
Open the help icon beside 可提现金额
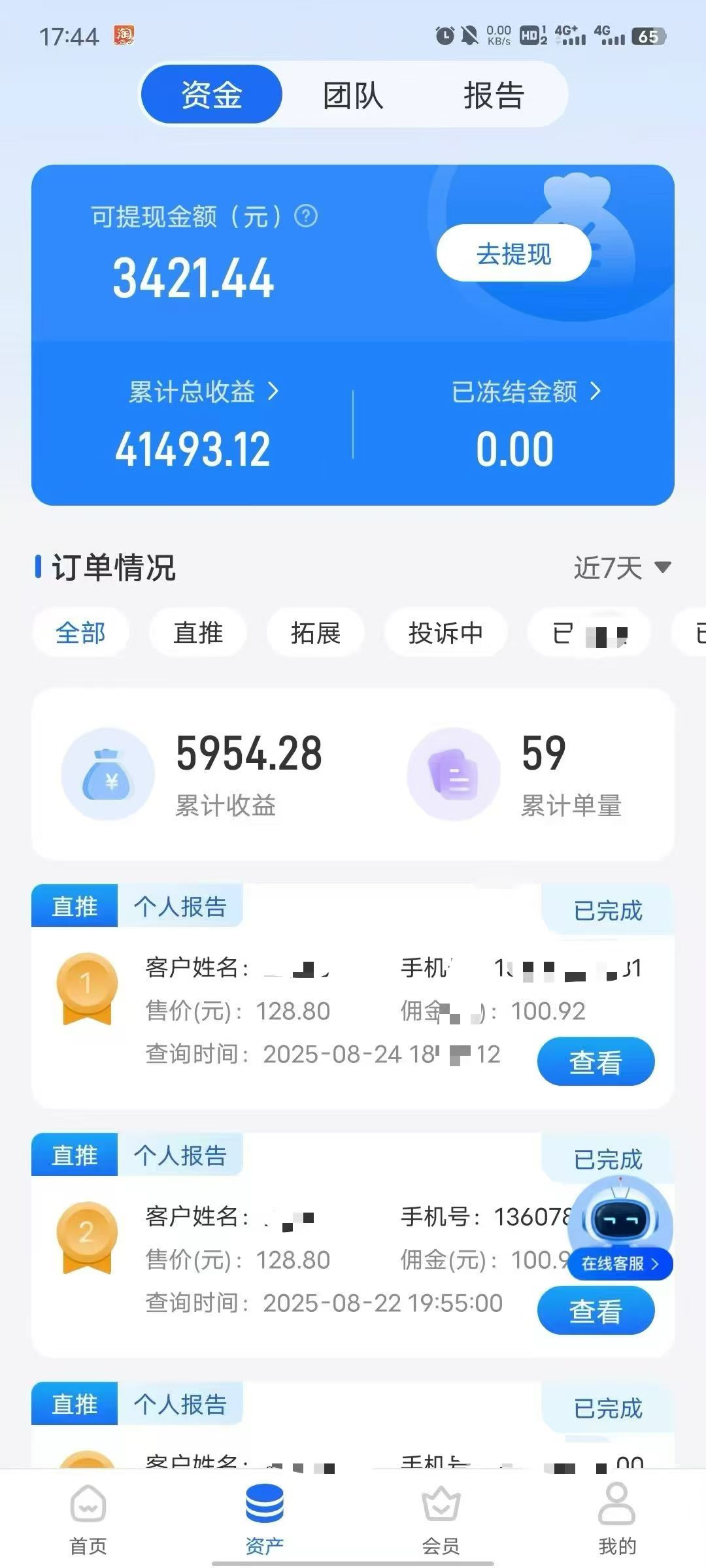pos(306,216)
